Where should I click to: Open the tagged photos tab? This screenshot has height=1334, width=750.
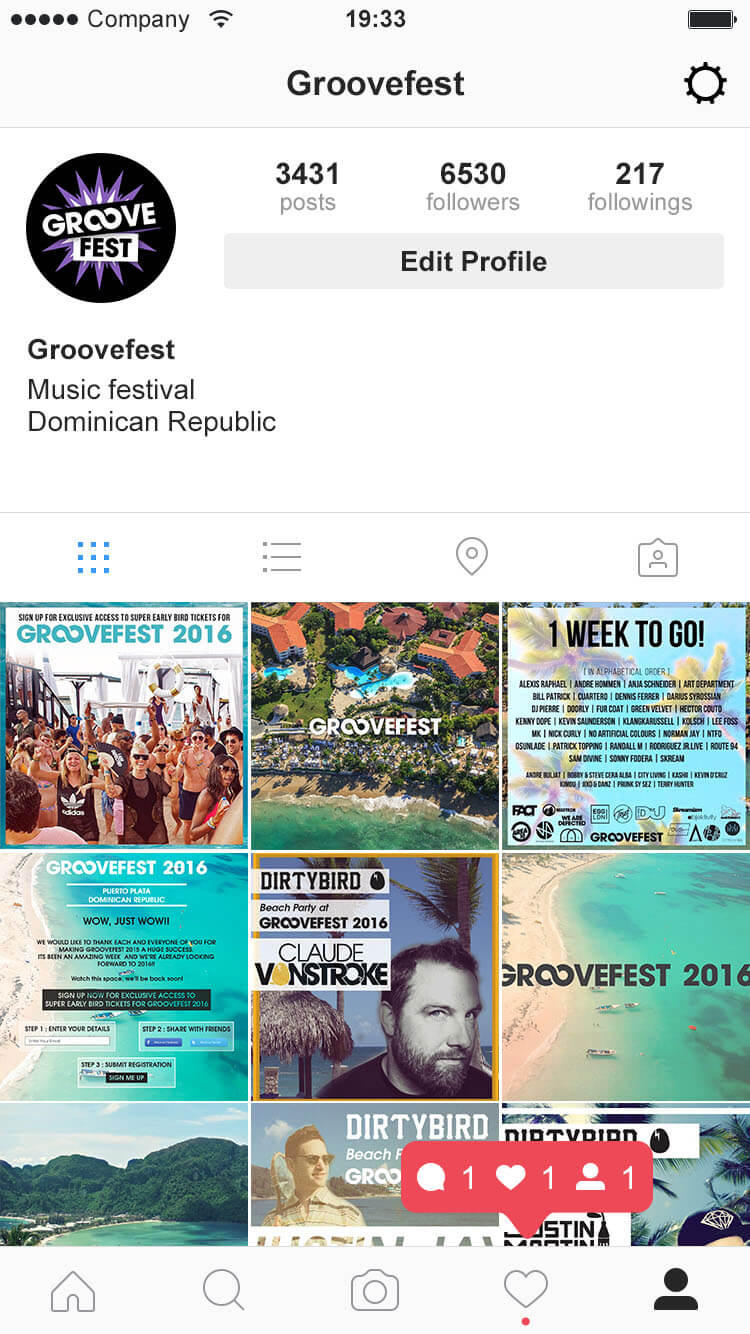[658, 557]
